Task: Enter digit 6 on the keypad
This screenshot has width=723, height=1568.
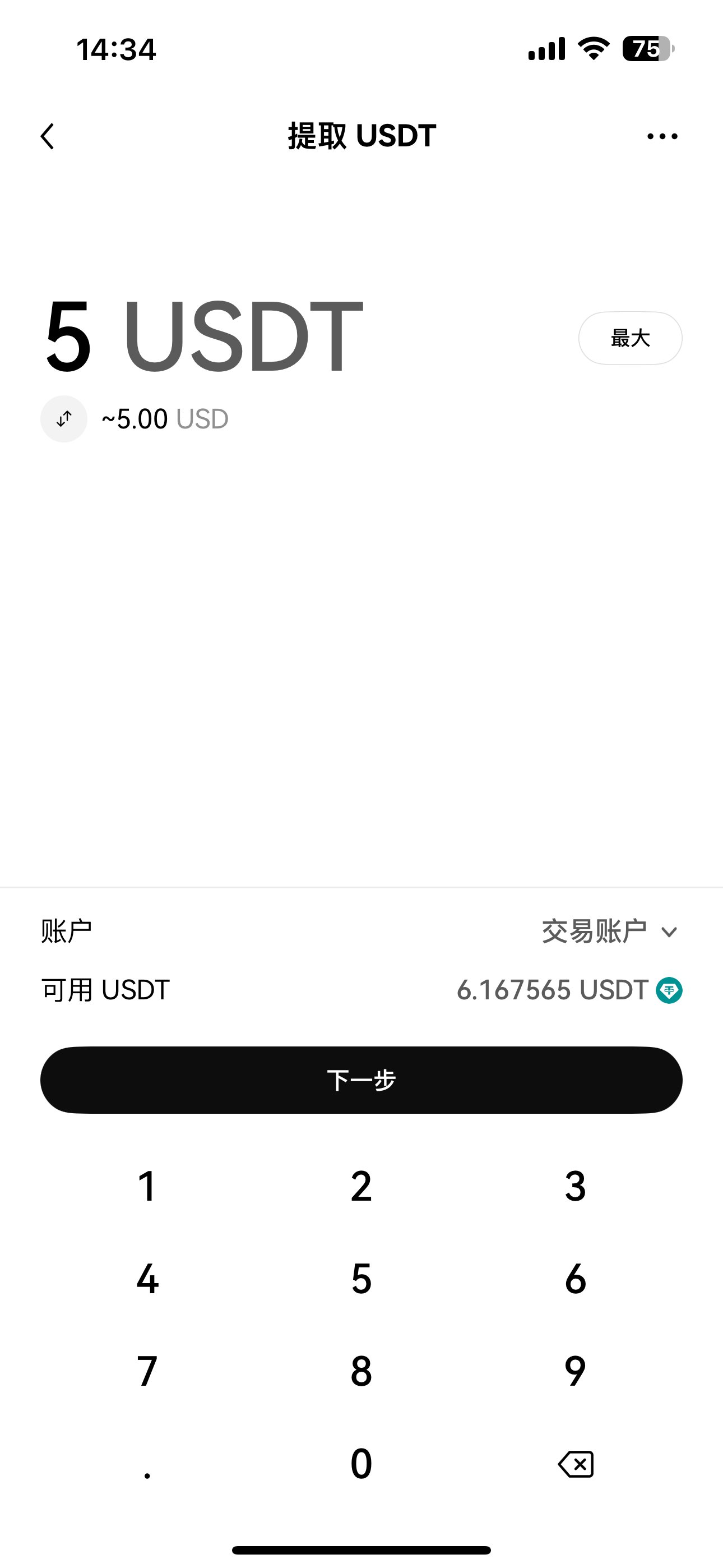Action: (575, 1278)
